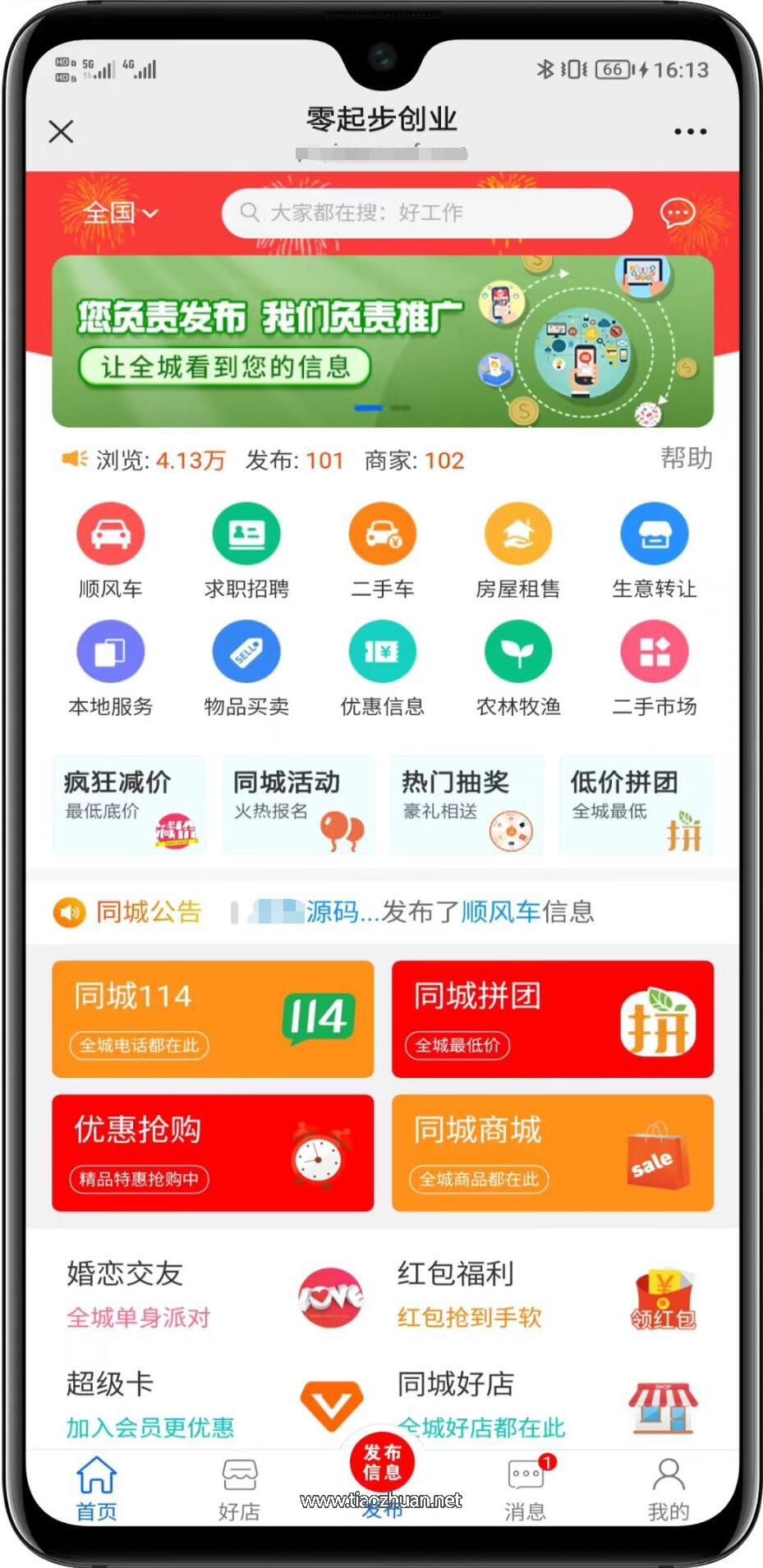
Task: Open the 顺风车 carpool category icon
Action: click(111, 533)
